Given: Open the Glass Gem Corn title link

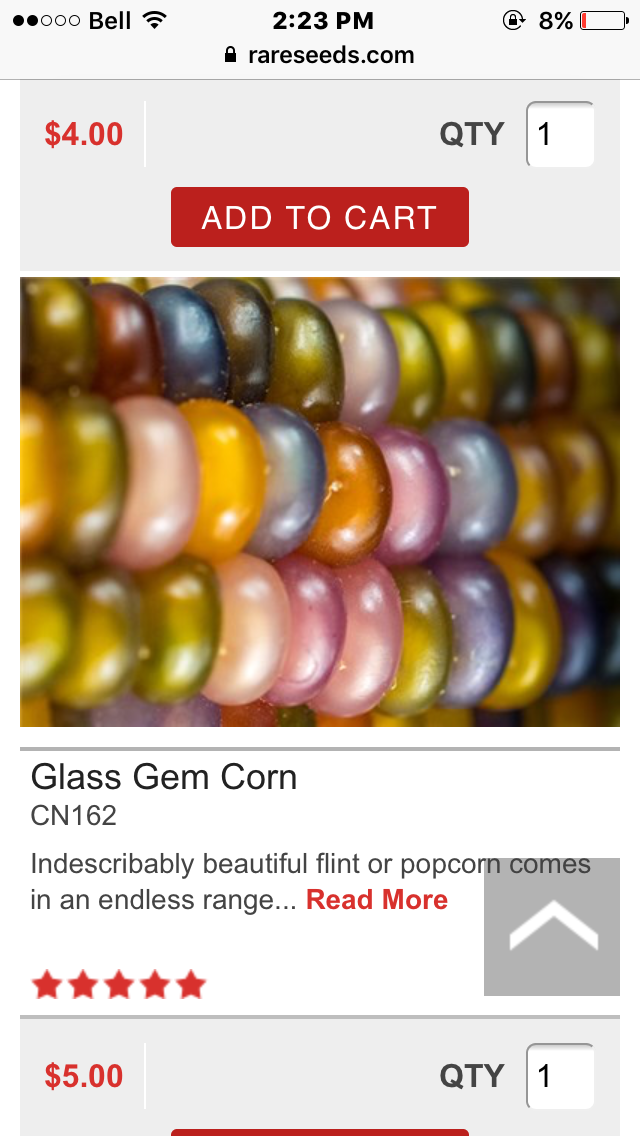Looking at the screenshot, I should pos(164,777).
